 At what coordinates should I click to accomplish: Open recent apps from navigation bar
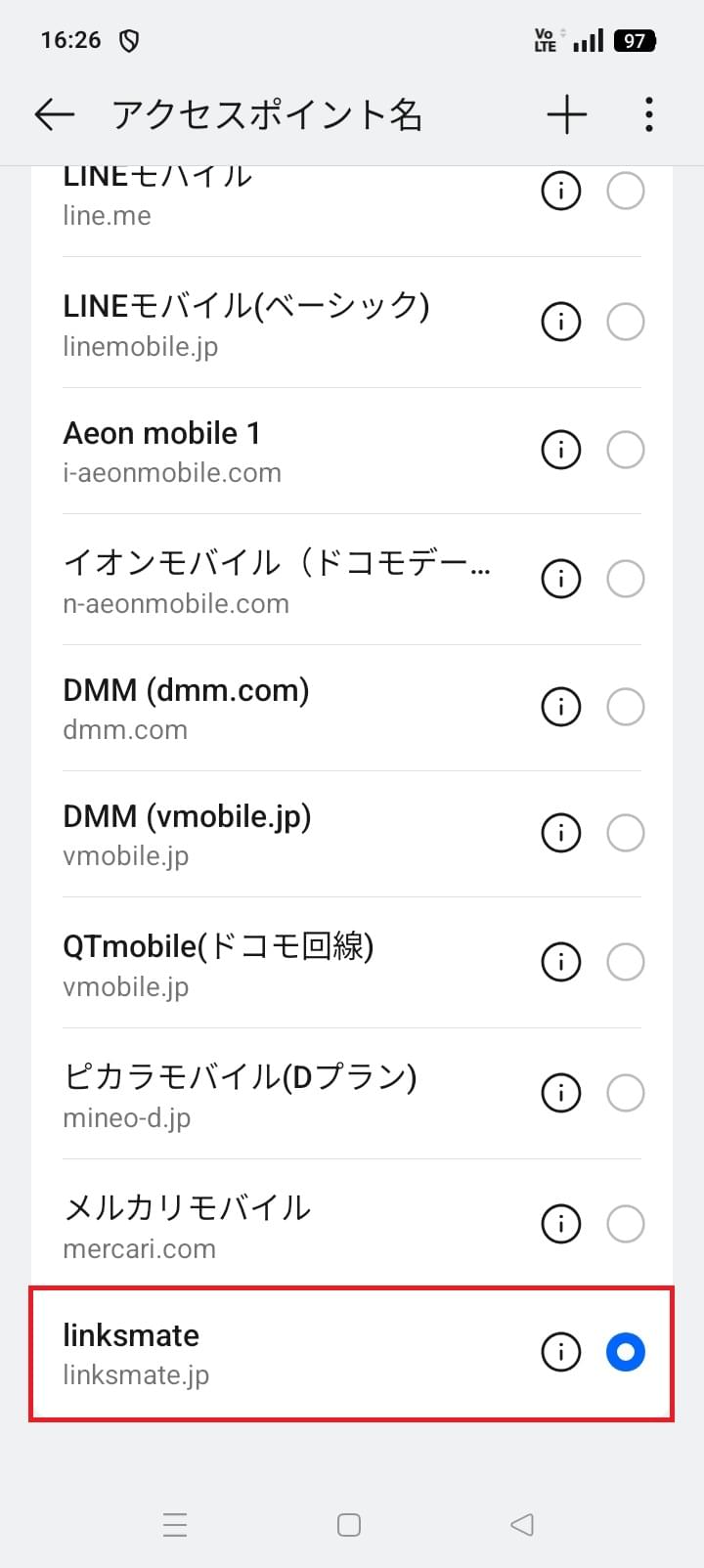174,1524
